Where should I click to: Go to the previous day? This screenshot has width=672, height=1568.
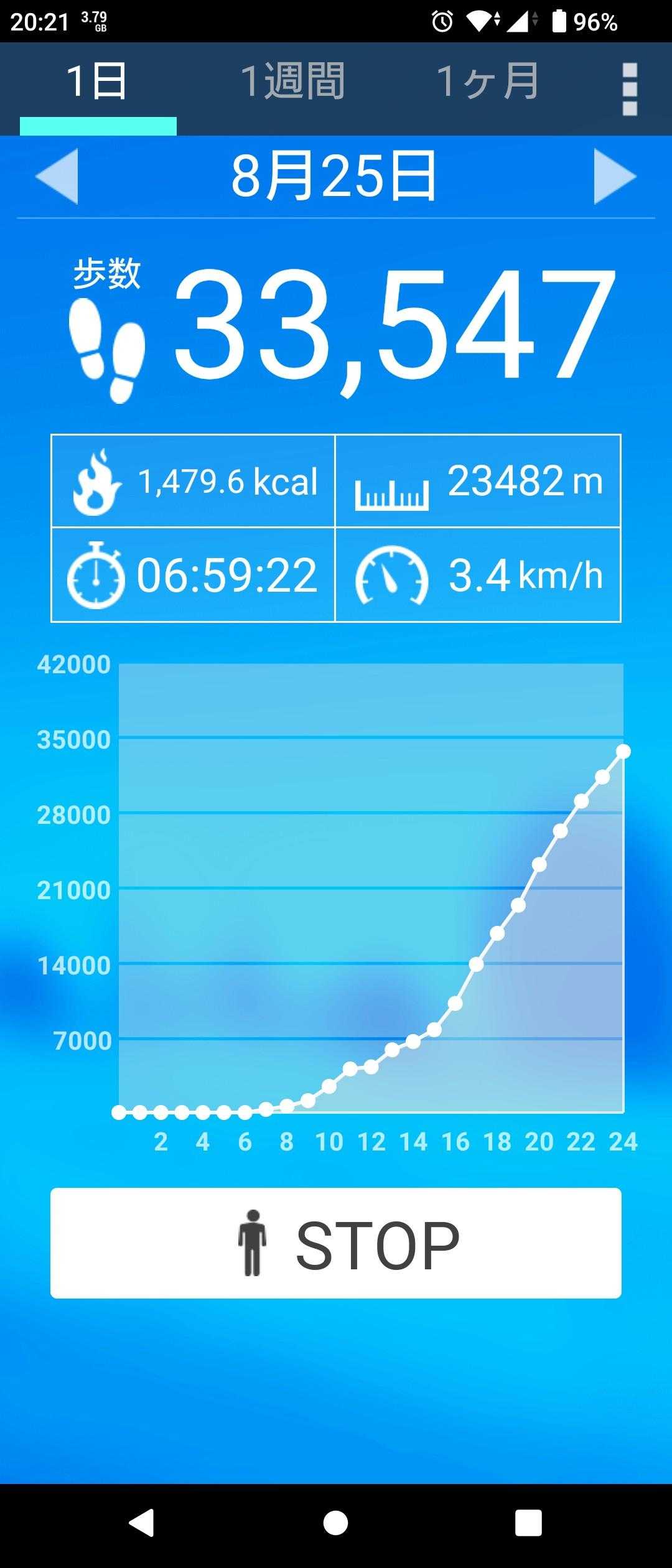(x=57, y=176)
